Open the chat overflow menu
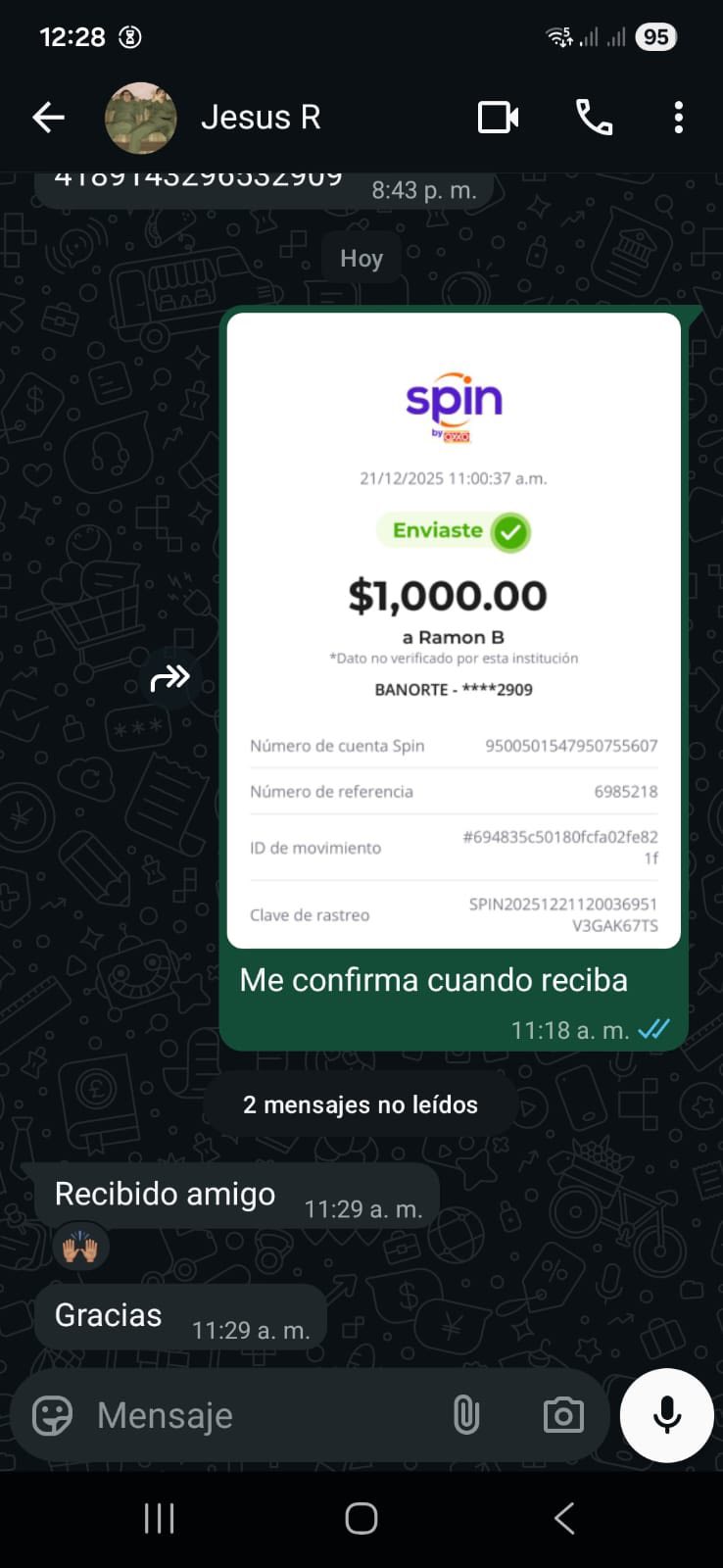723x1568 pixels. pyautogui.click(x=678, y=118)
